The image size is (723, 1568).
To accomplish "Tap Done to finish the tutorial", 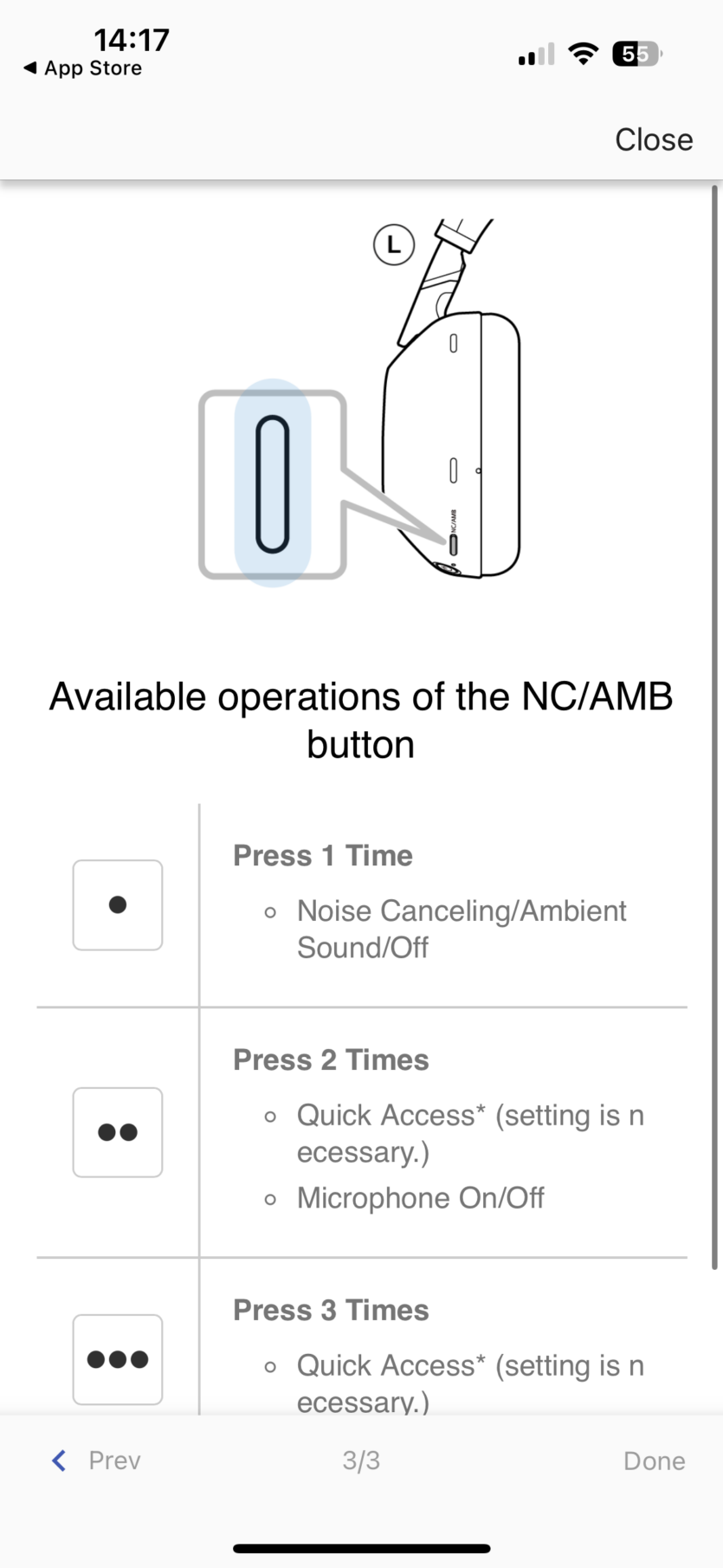I will click(x=655, y=1461).
